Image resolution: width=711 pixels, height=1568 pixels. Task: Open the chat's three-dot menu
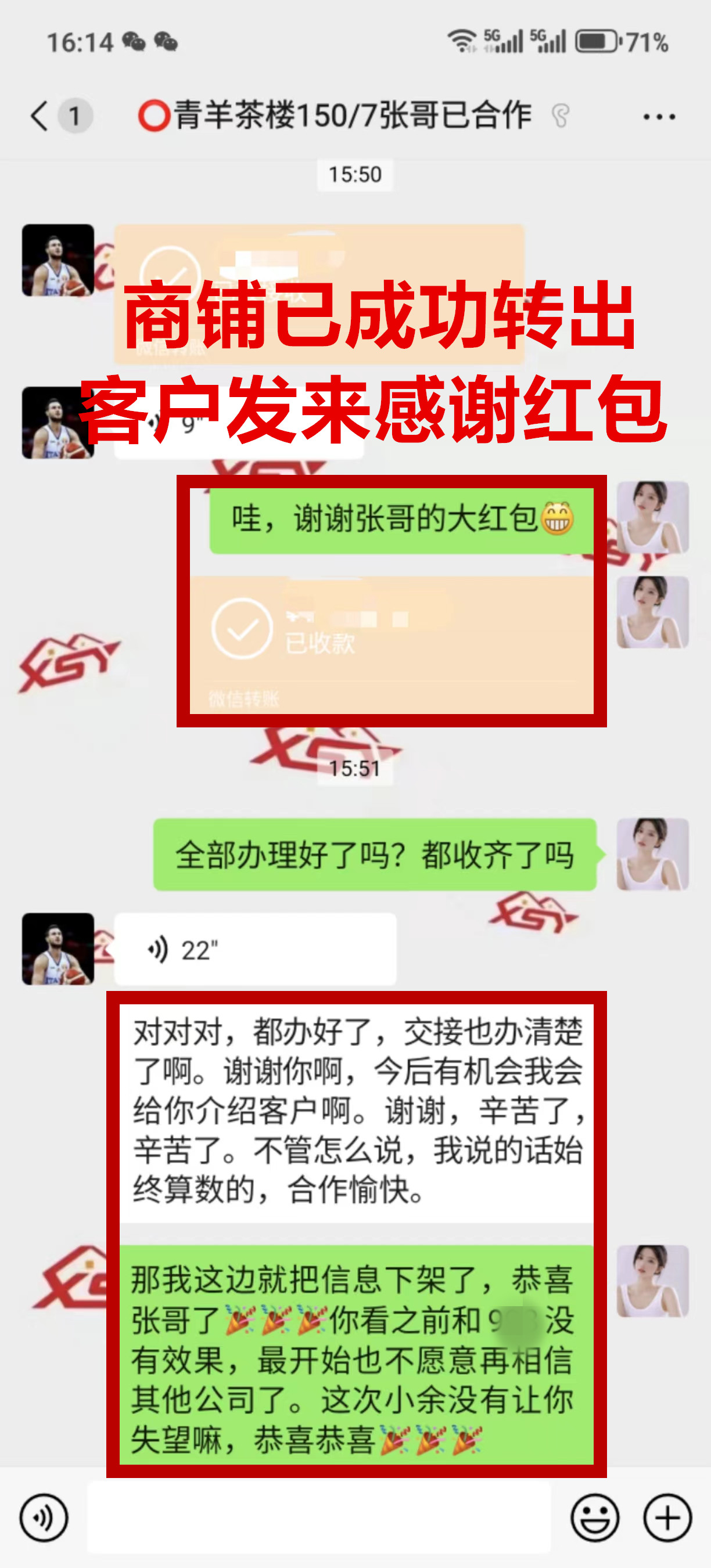tap(659, 116)
